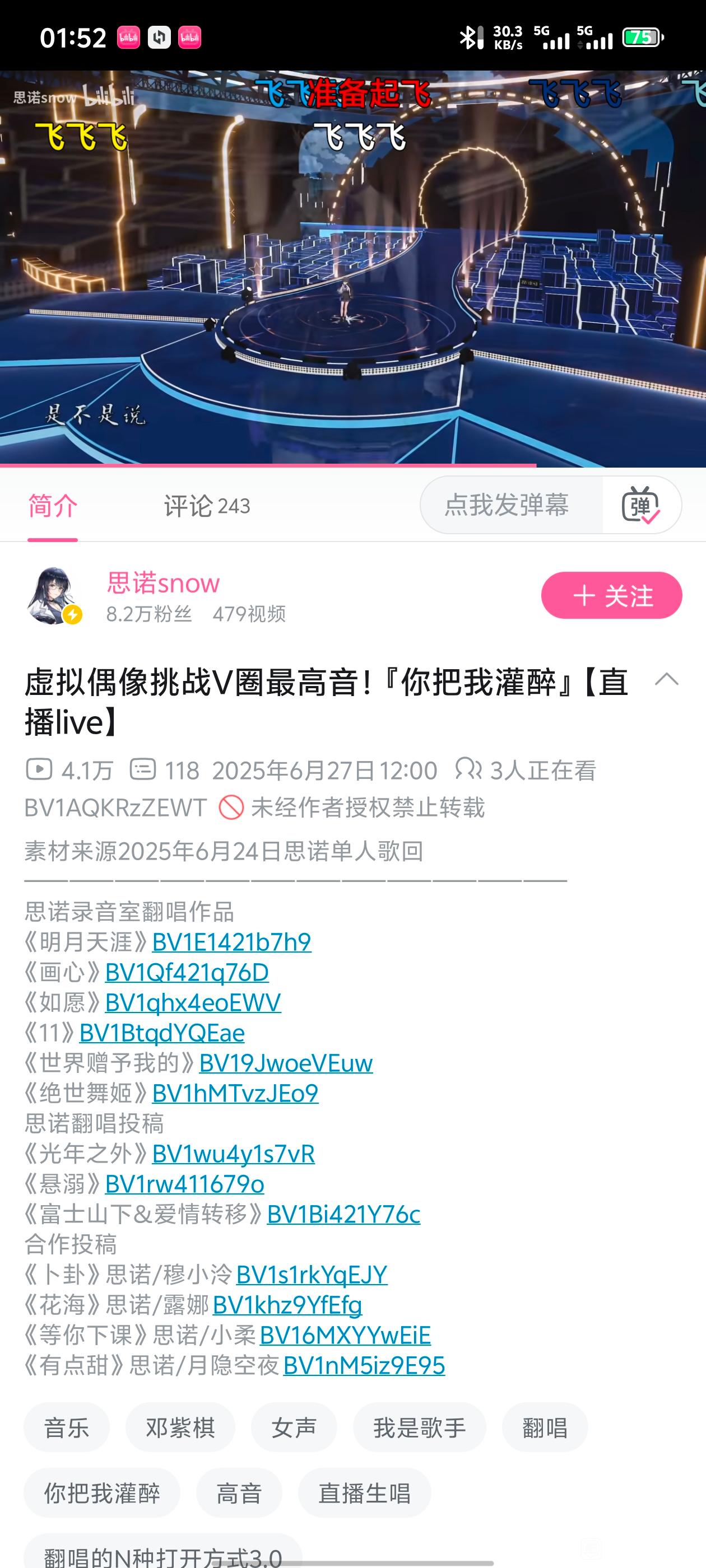706x1568 pixels.
Task: Follow 思诺snow with the 关注 button
Action: pyautogui.click(x=611, y=595)
